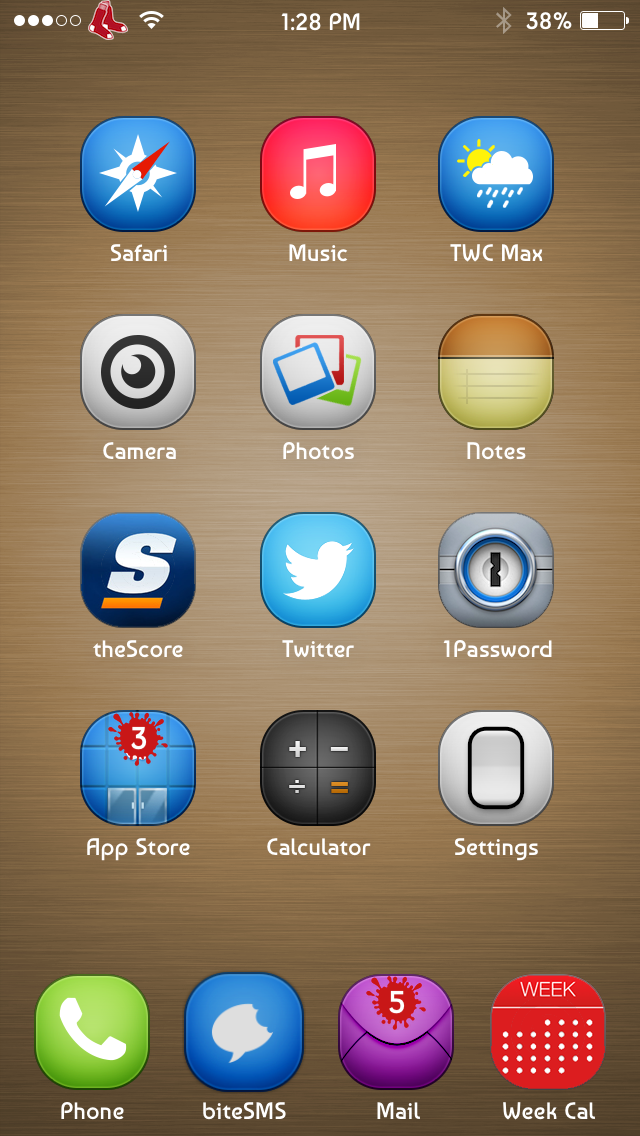This screenshot has width=640, height=1136.
Task: Check Mail with 5 unread messages
Action: pyautogui.click(x=396, y=1032)
